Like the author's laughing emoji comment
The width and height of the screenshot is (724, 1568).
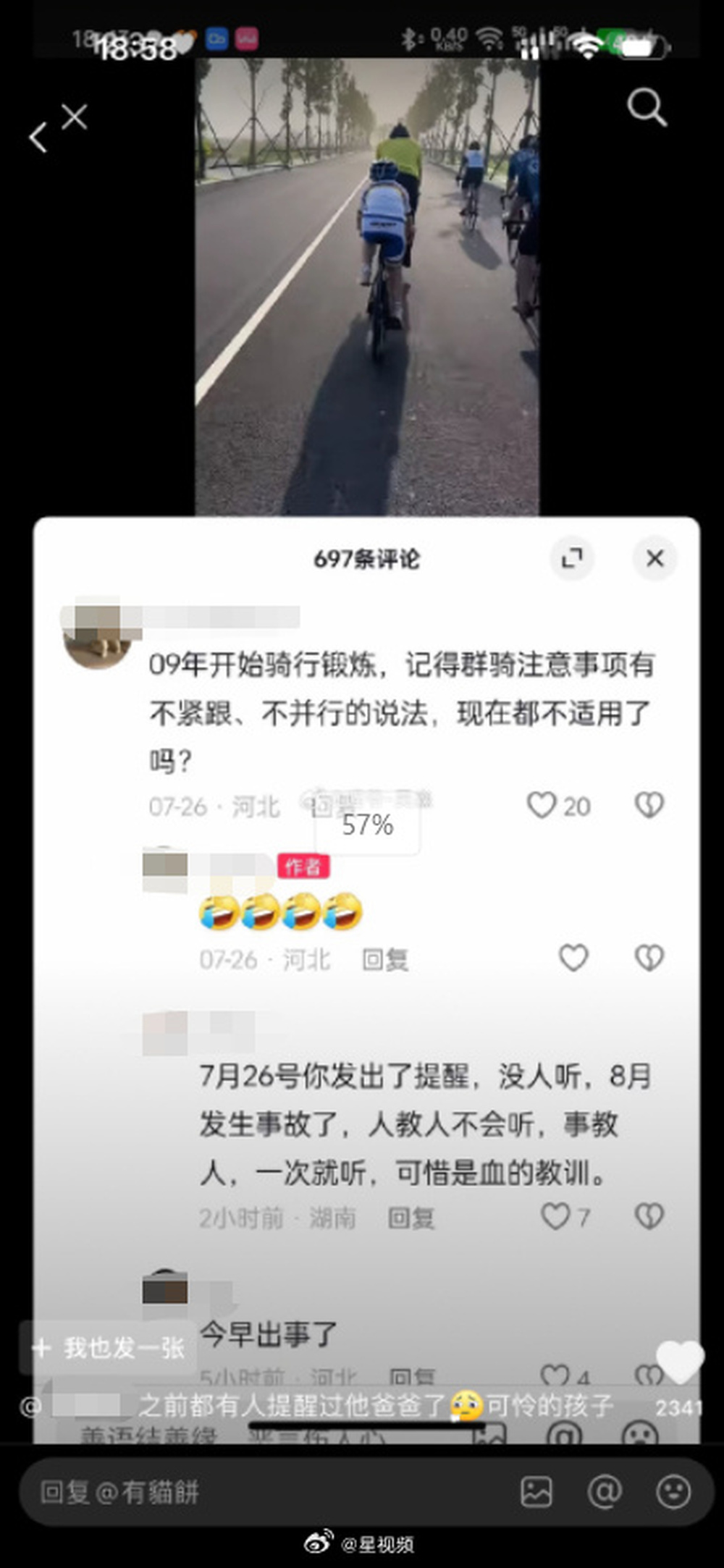(x=573, y=958)
